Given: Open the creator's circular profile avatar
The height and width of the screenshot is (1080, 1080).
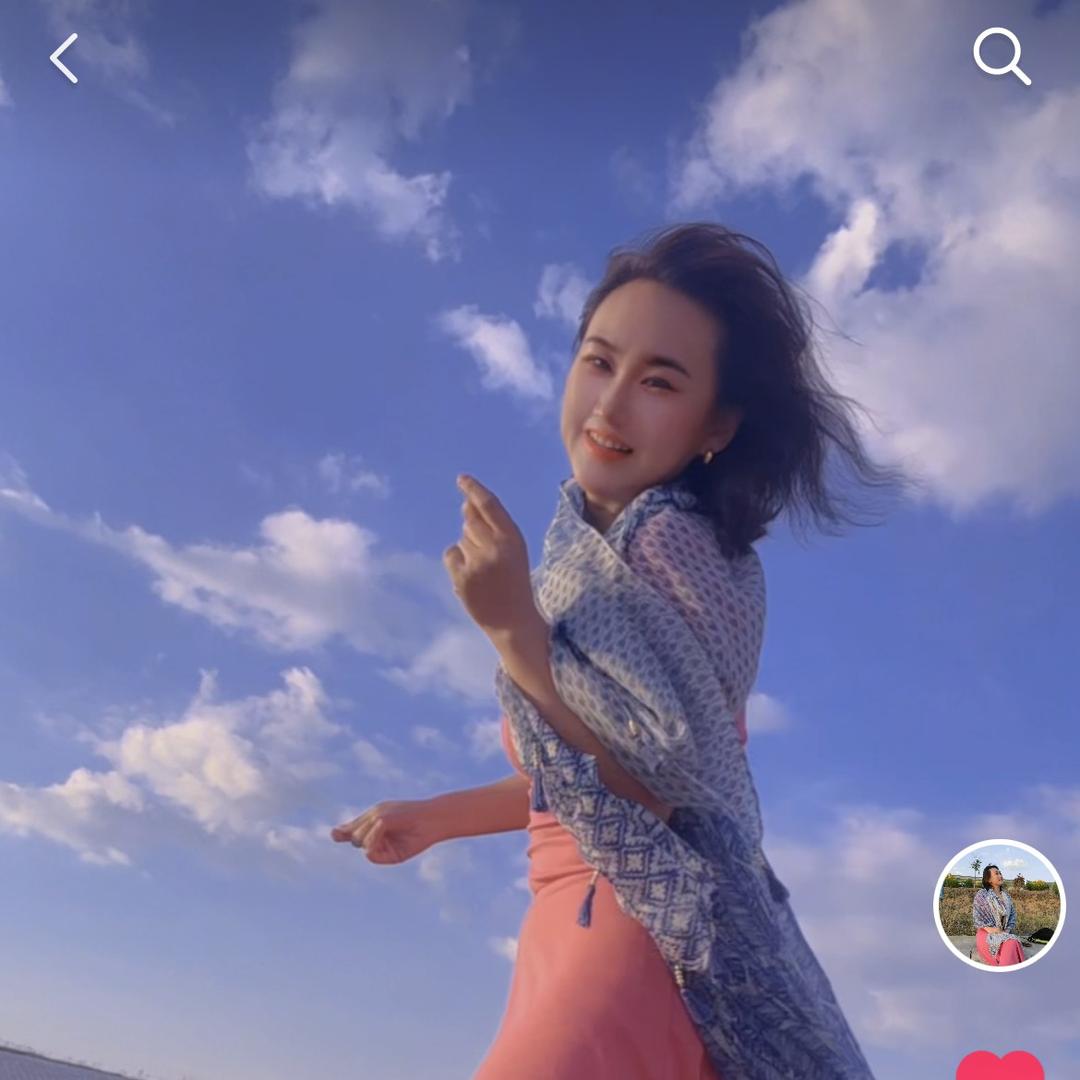Looking at the screenshot, I should [x=999, y=905].
